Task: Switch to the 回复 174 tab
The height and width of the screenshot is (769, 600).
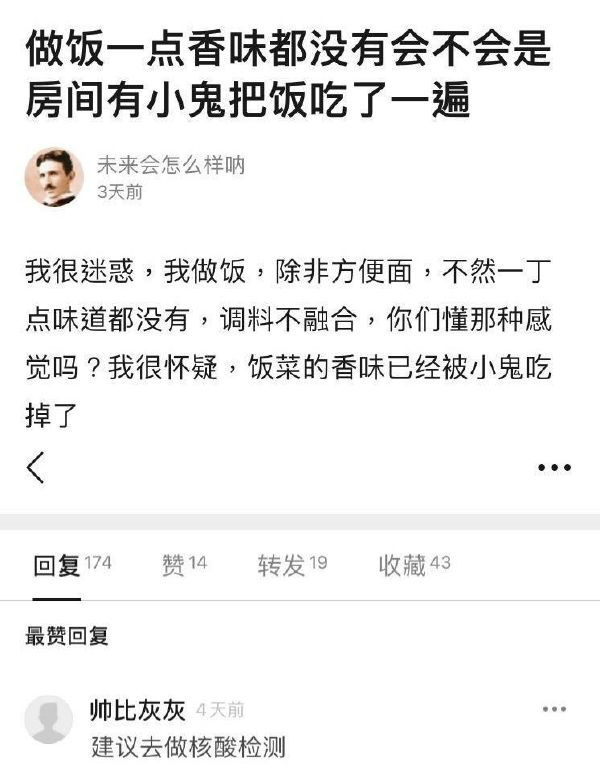Action: point(72,565)
